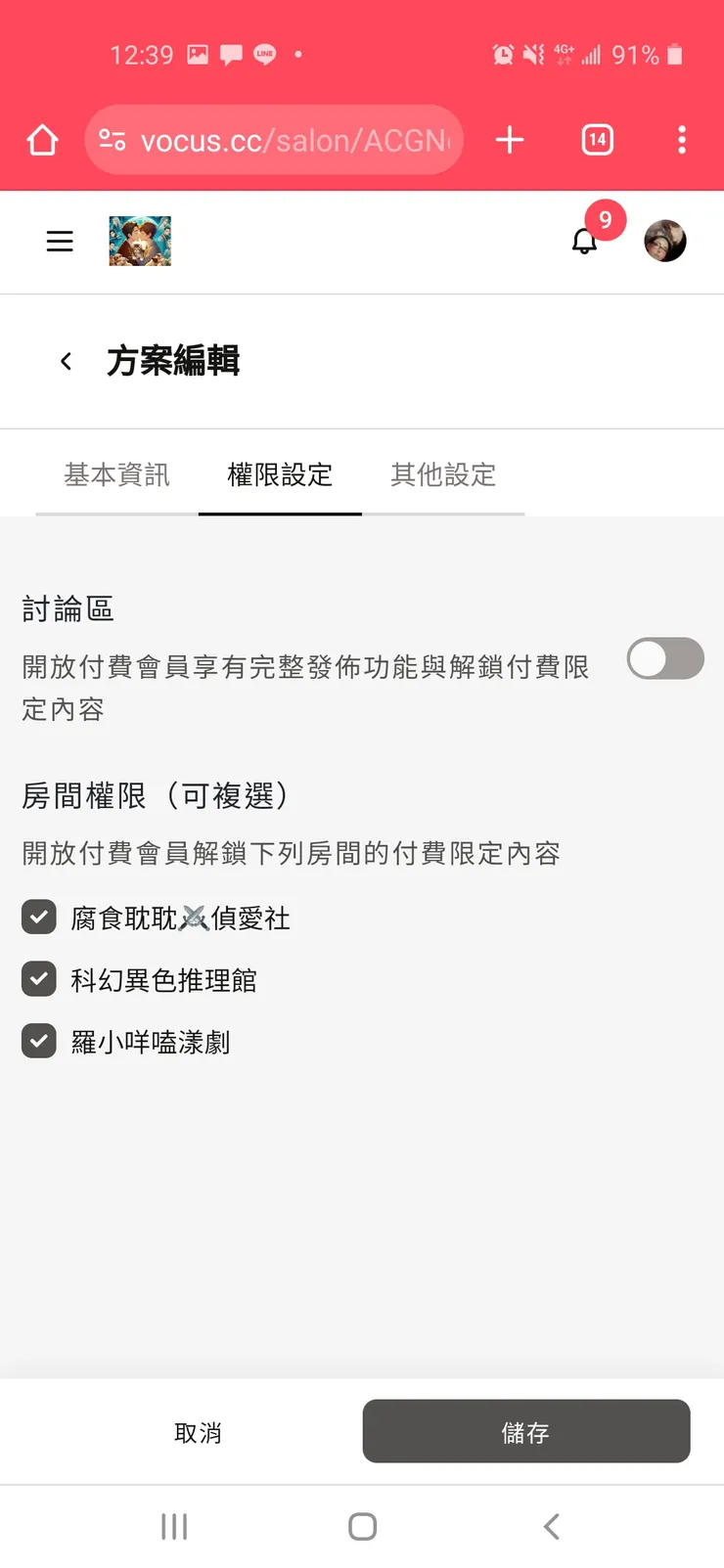
Task: Open the browser home button
Action: pyautogui.click(x=42, y=140)
